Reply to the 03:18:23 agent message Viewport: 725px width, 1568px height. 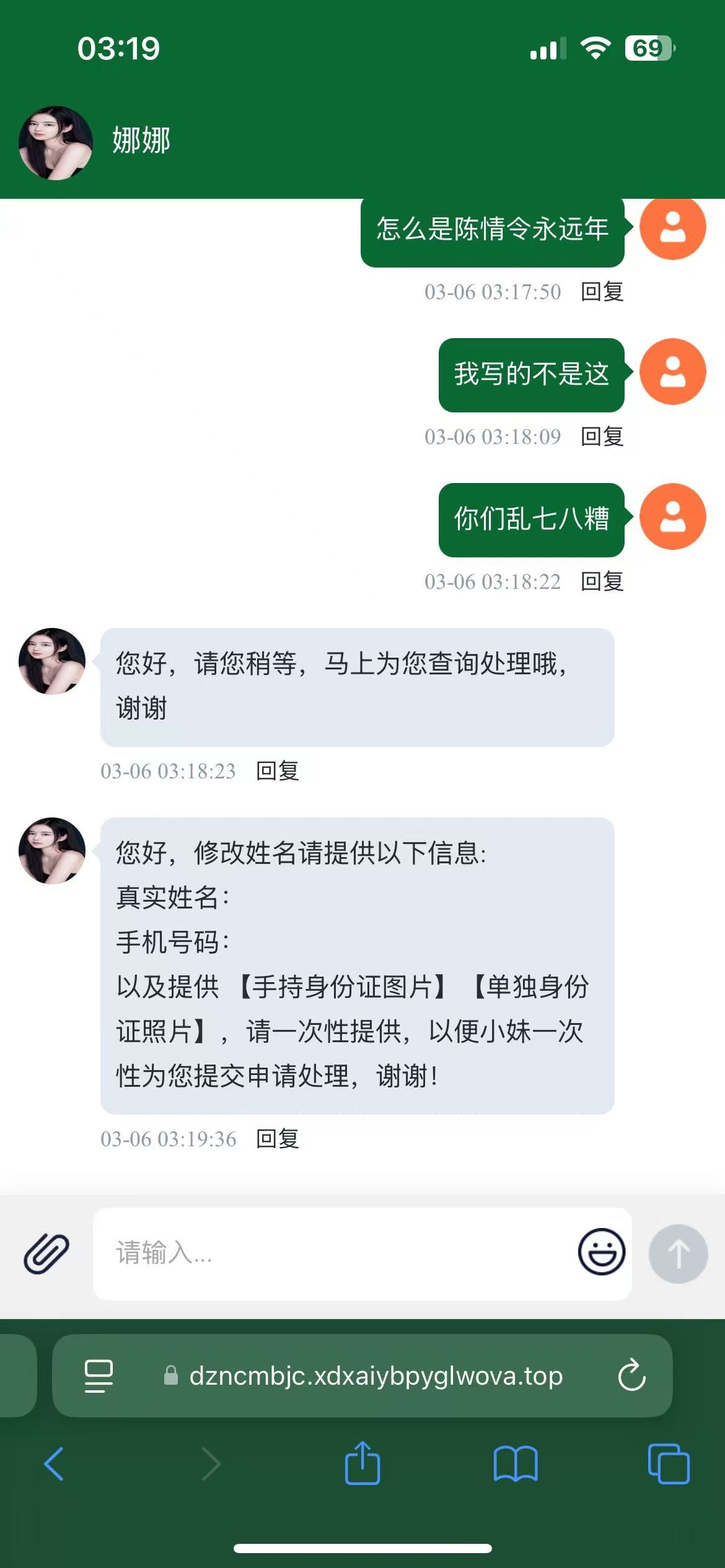pyautogui.click(x=277, y=771)
